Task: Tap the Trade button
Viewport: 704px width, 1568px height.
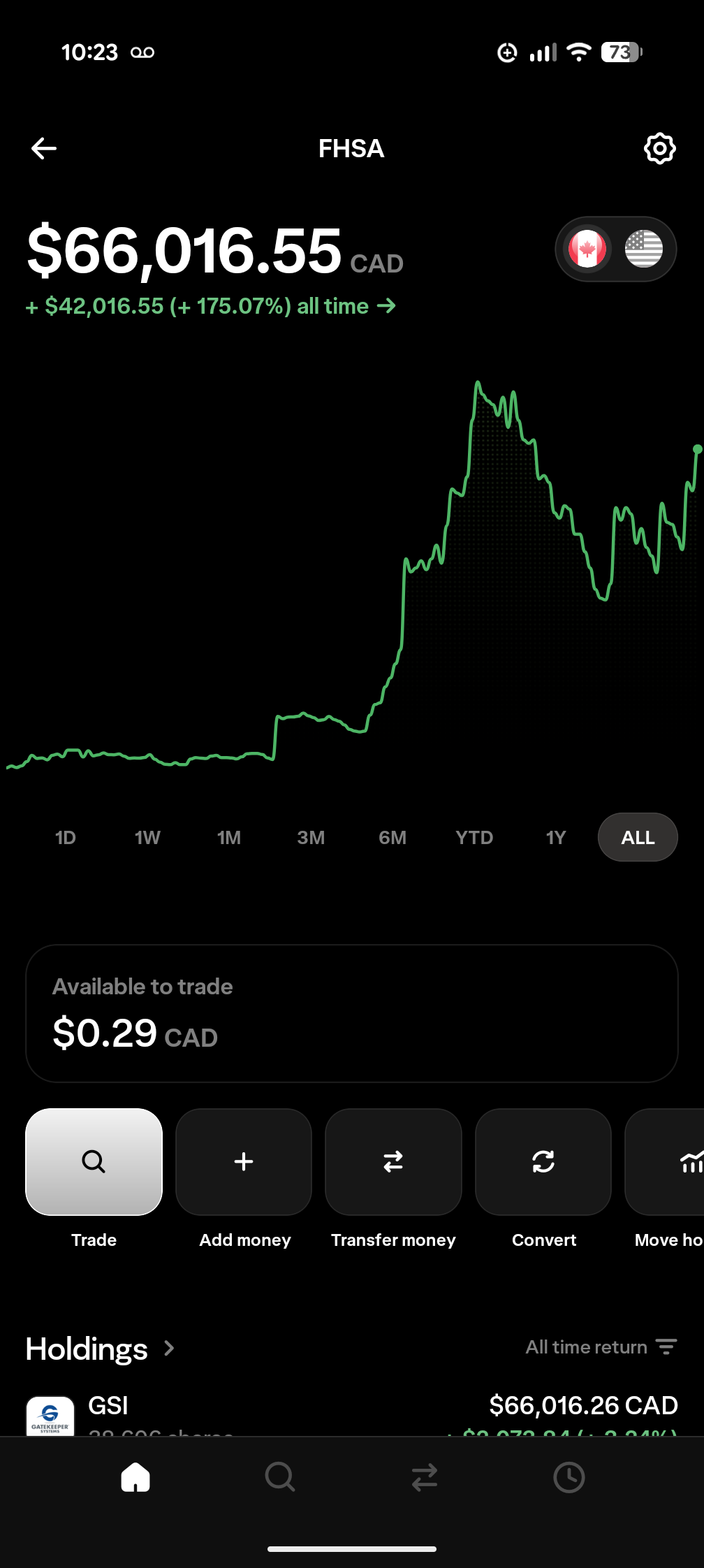Action: pyautogui.click(x=94, y=1162)
